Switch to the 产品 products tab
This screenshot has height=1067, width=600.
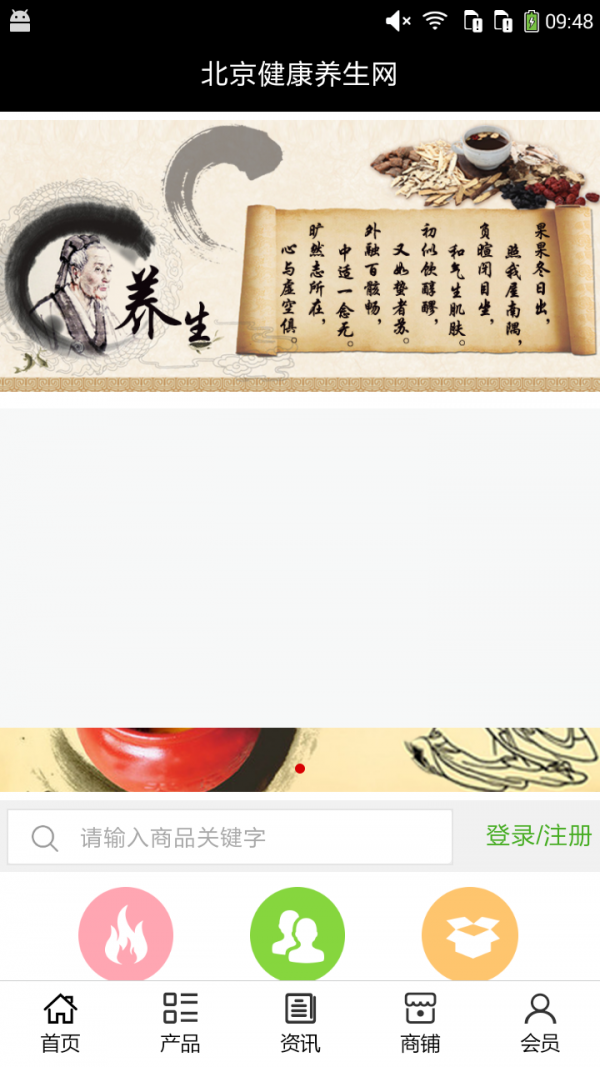coord(180,1023)
